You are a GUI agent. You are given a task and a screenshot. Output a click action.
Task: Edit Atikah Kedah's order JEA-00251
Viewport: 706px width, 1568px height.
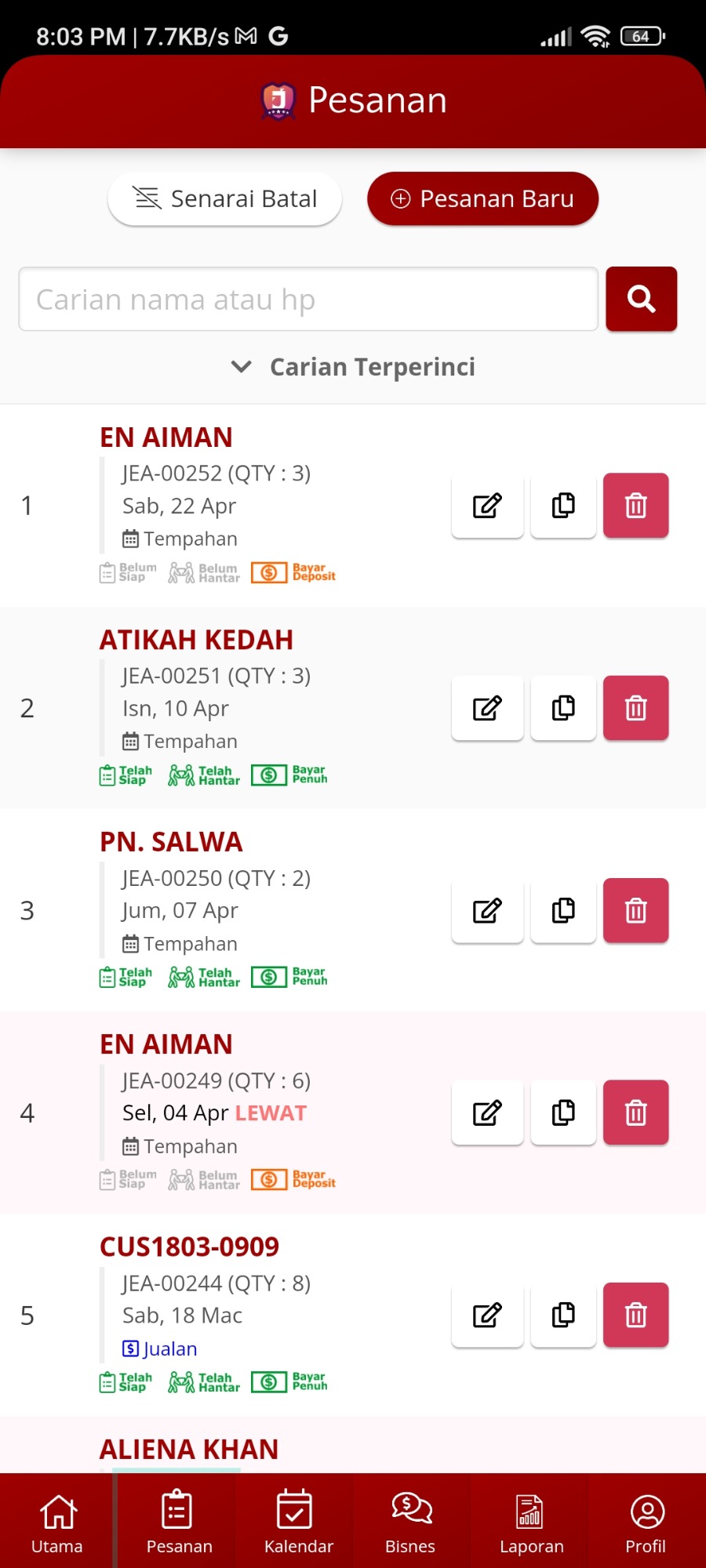[x=487, y=708]
